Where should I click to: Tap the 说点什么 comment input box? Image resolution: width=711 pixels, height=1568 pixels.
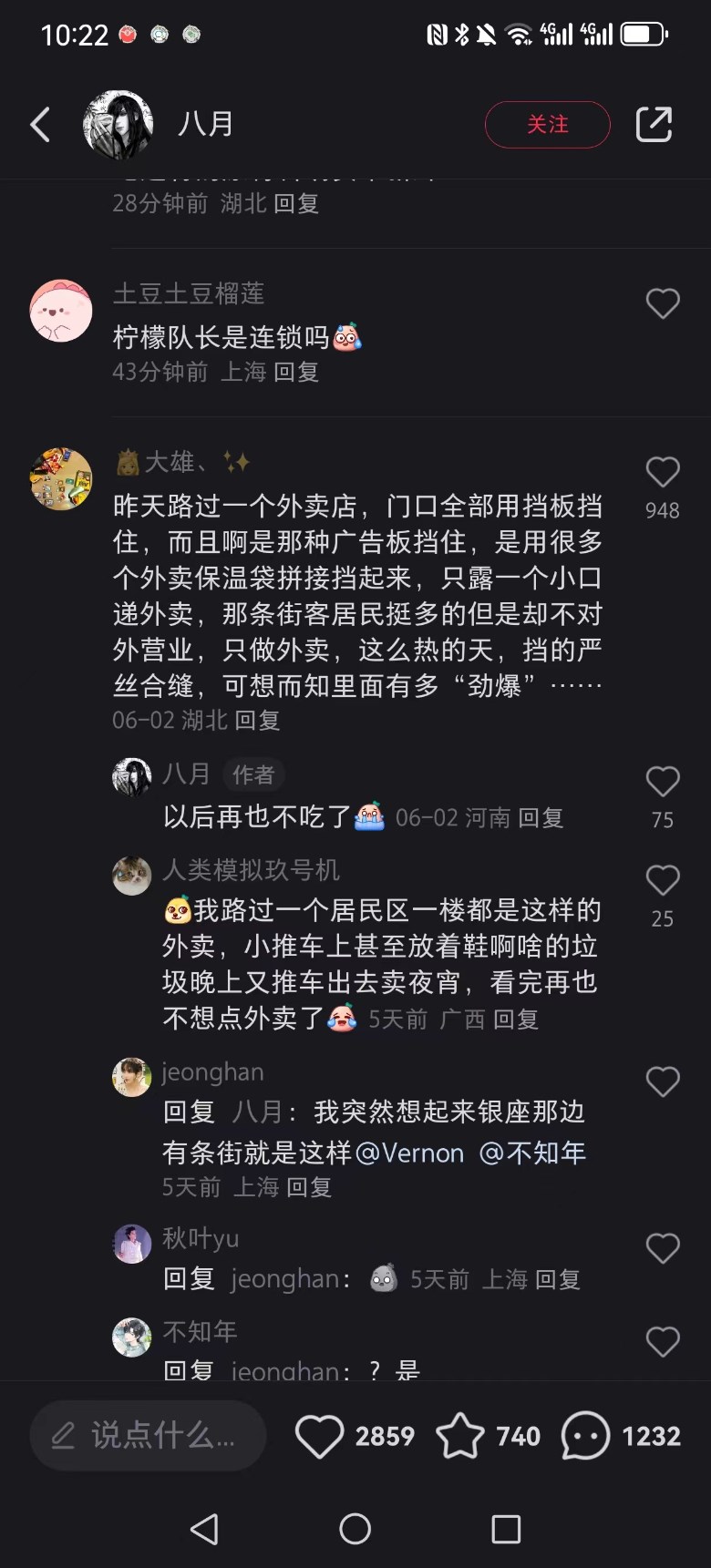(x=148, y=1436)
